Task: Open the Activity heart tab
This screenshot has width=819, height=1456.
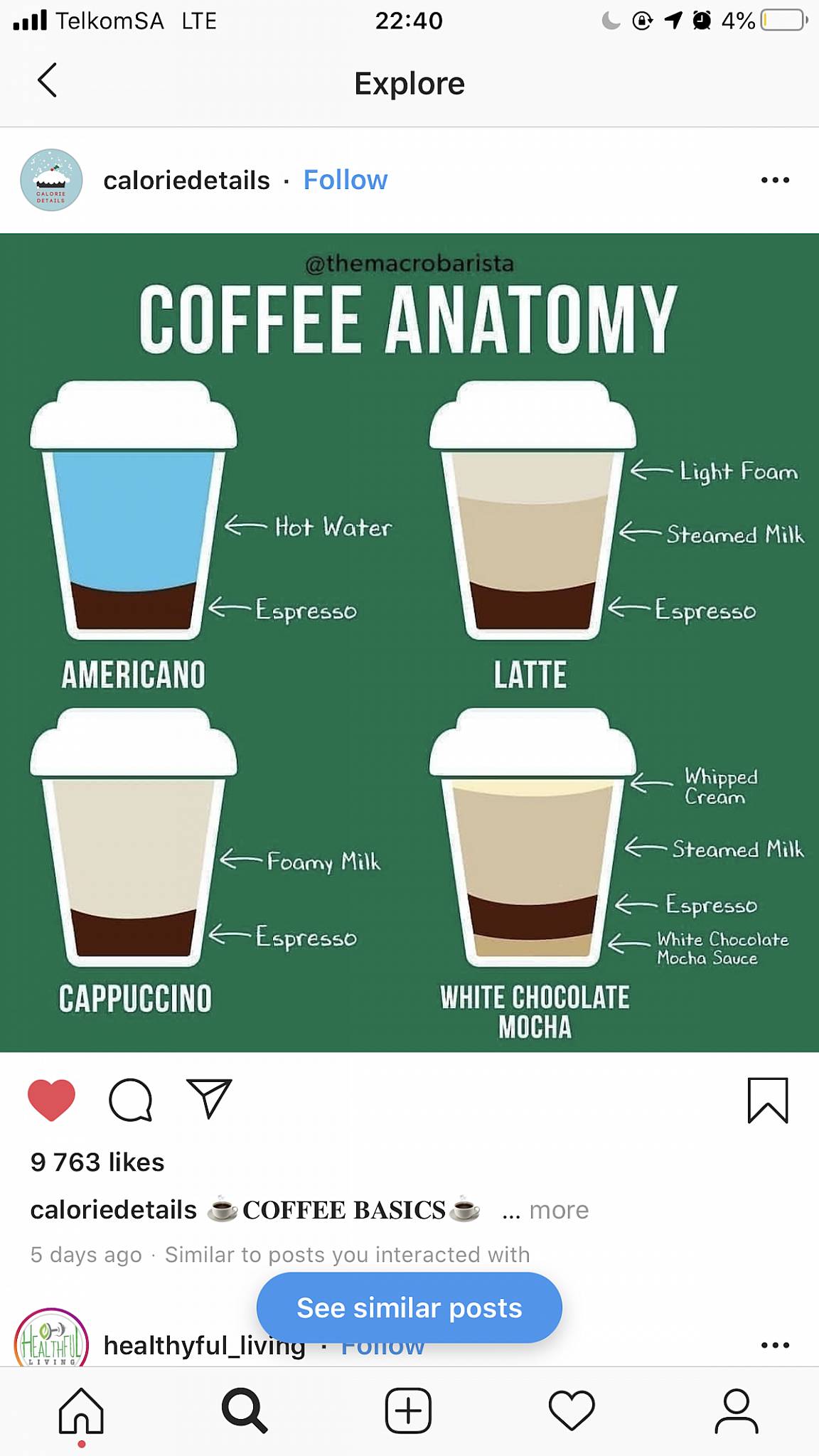Action: coord(572,1410)
